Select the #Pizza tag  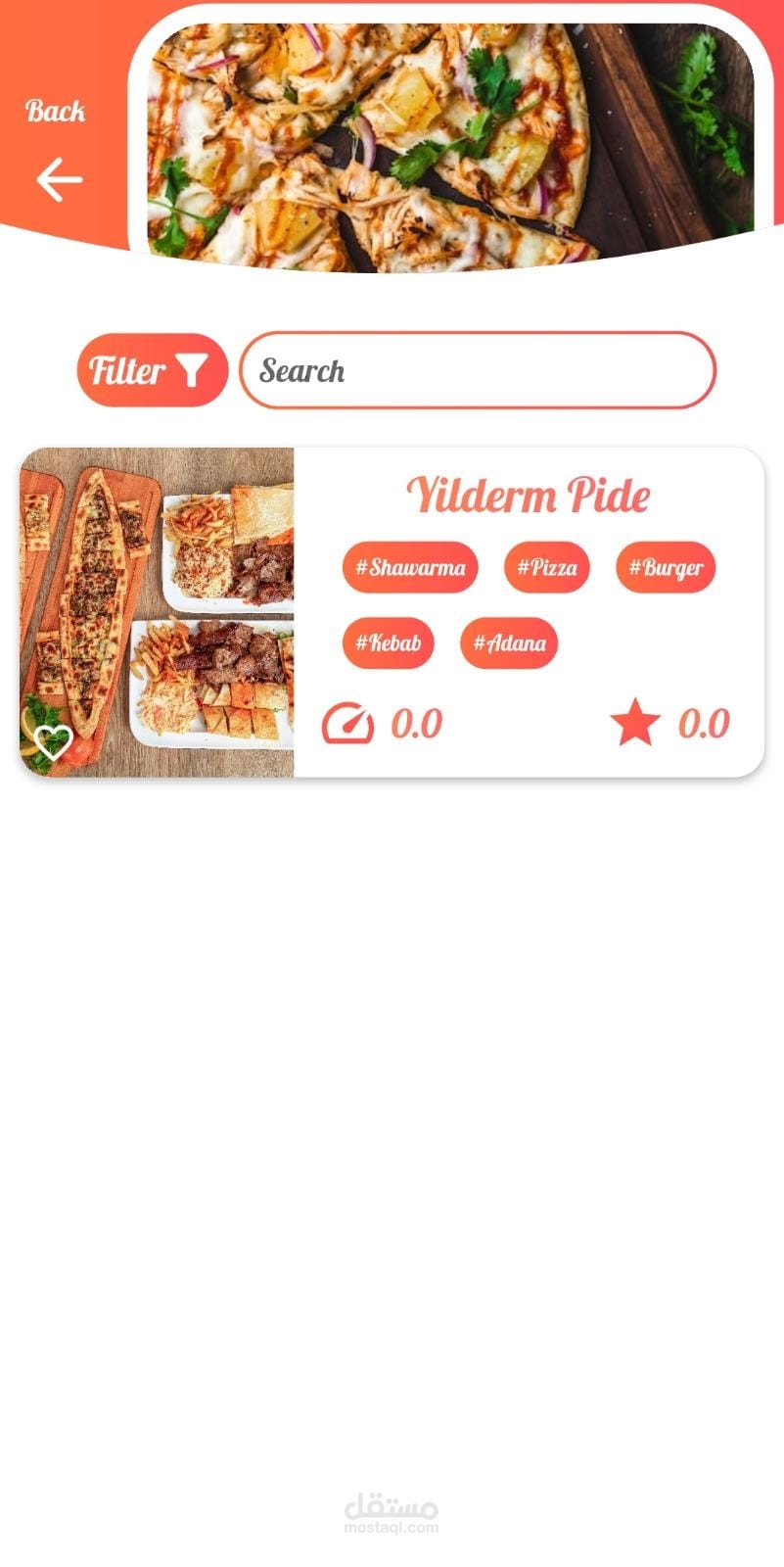coord(547,568)
